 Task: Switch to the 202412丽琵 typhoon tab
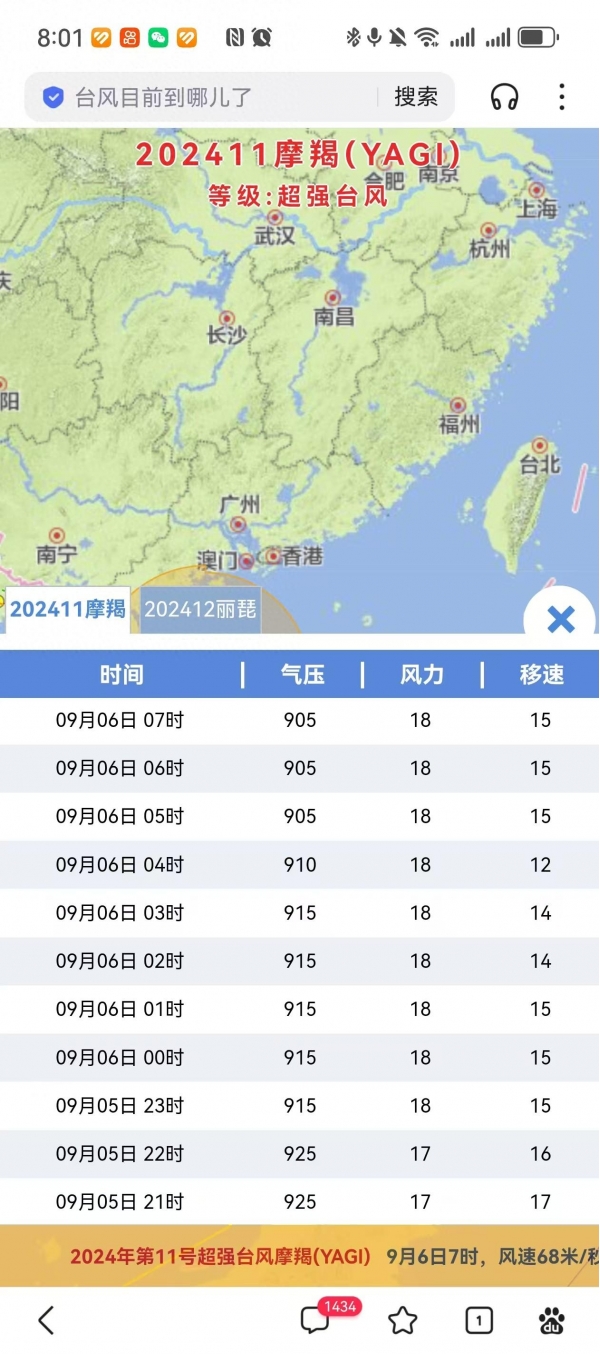pyautogui.click(x=200, y=609)
